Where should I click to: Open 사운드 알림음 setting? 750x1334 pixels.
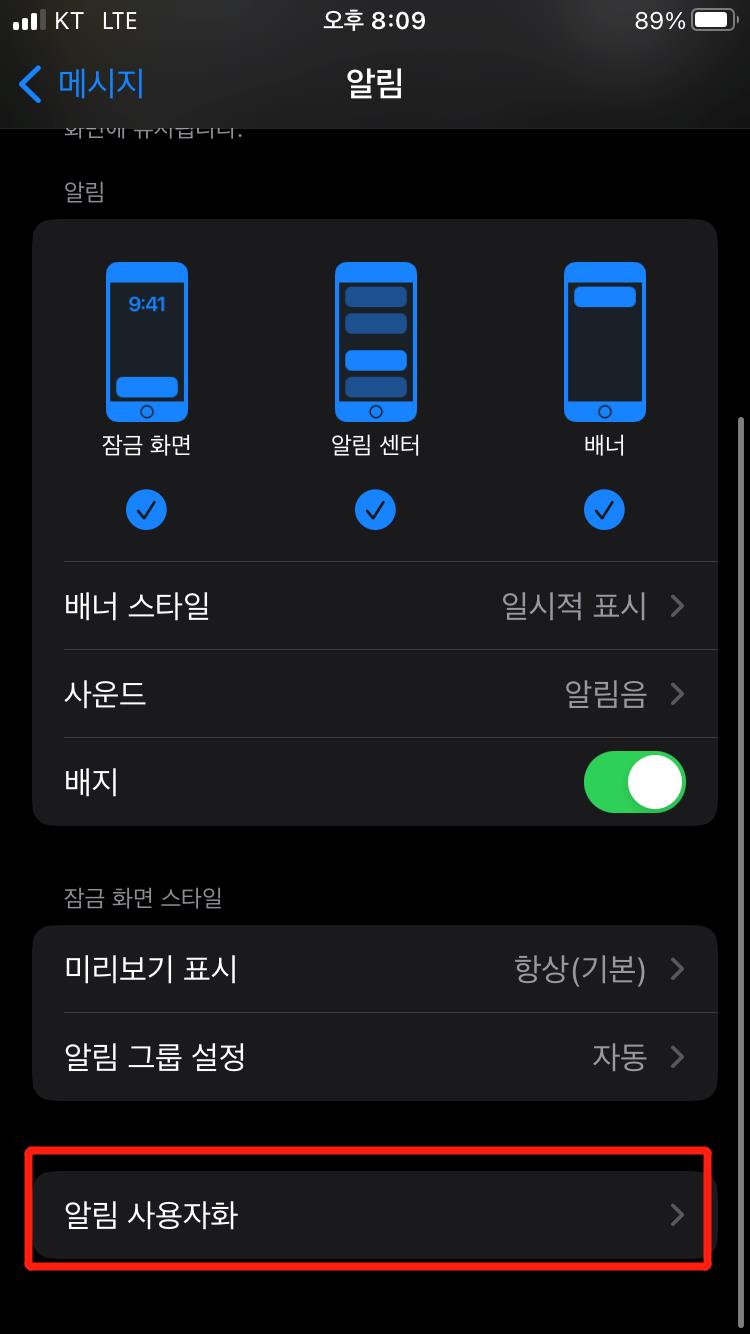(375, 694)
